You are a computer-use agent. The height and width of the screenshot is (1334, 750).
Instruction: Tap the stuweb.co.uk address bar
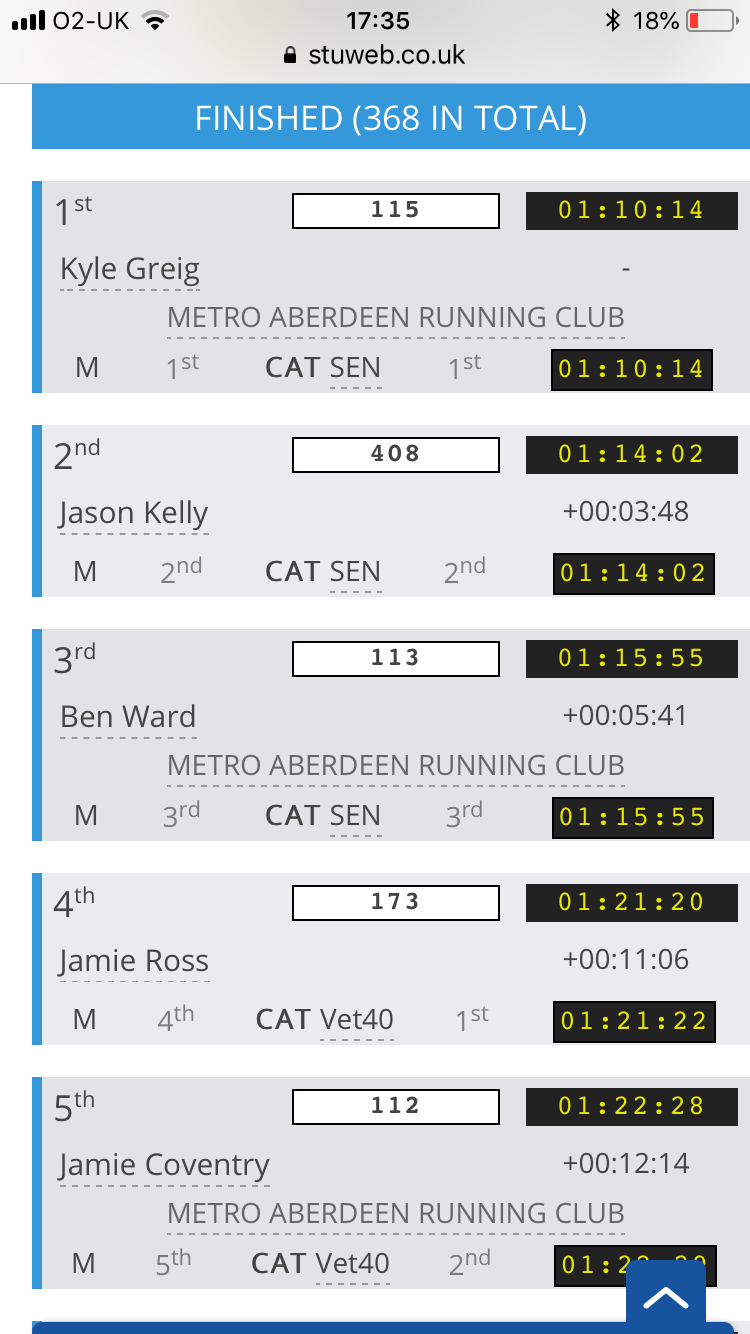[x=375, y=55]
